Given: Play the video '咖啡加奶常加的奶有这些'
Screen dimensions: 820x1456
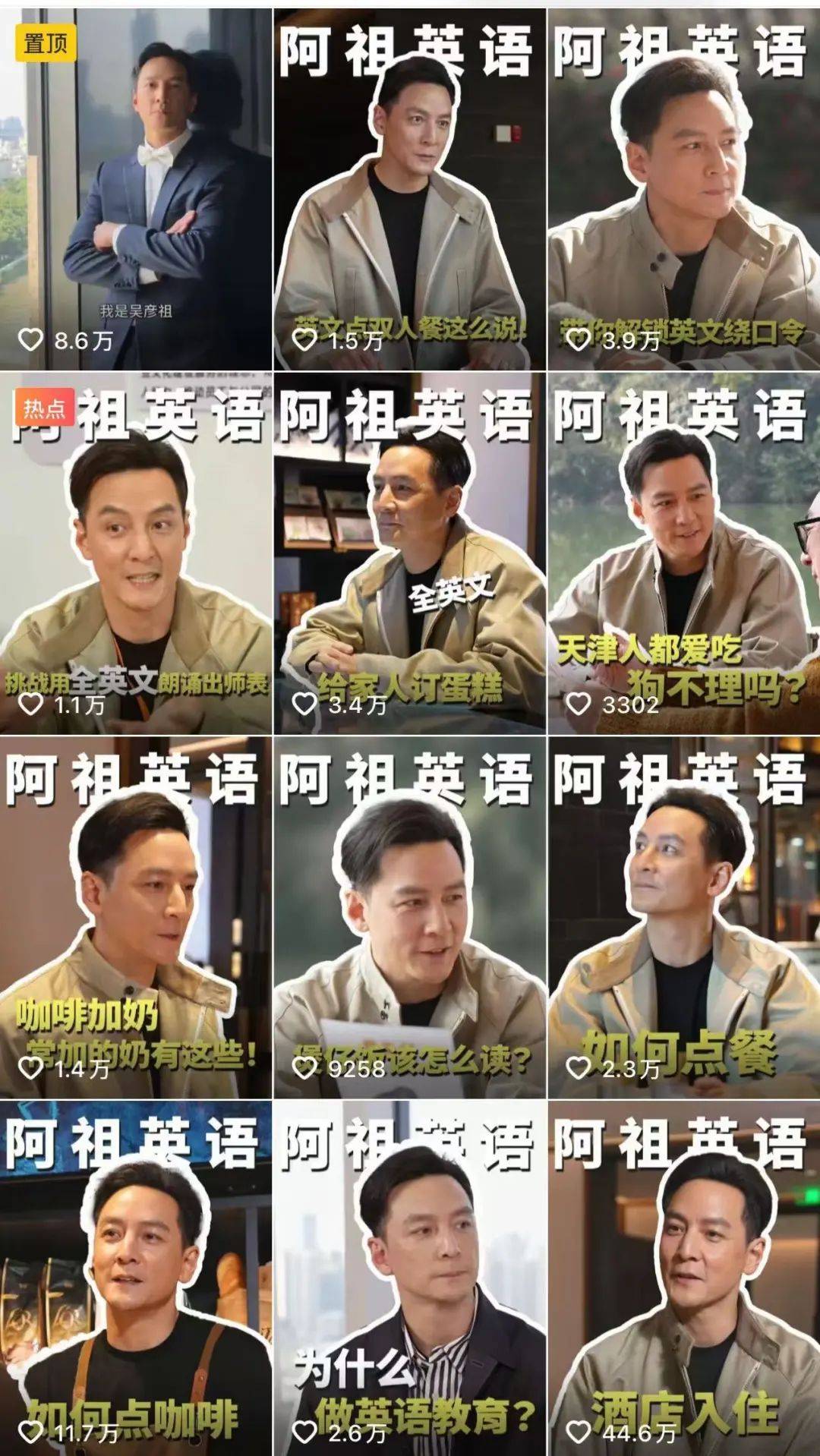Looking at the screenshot, I should [136, 917].
